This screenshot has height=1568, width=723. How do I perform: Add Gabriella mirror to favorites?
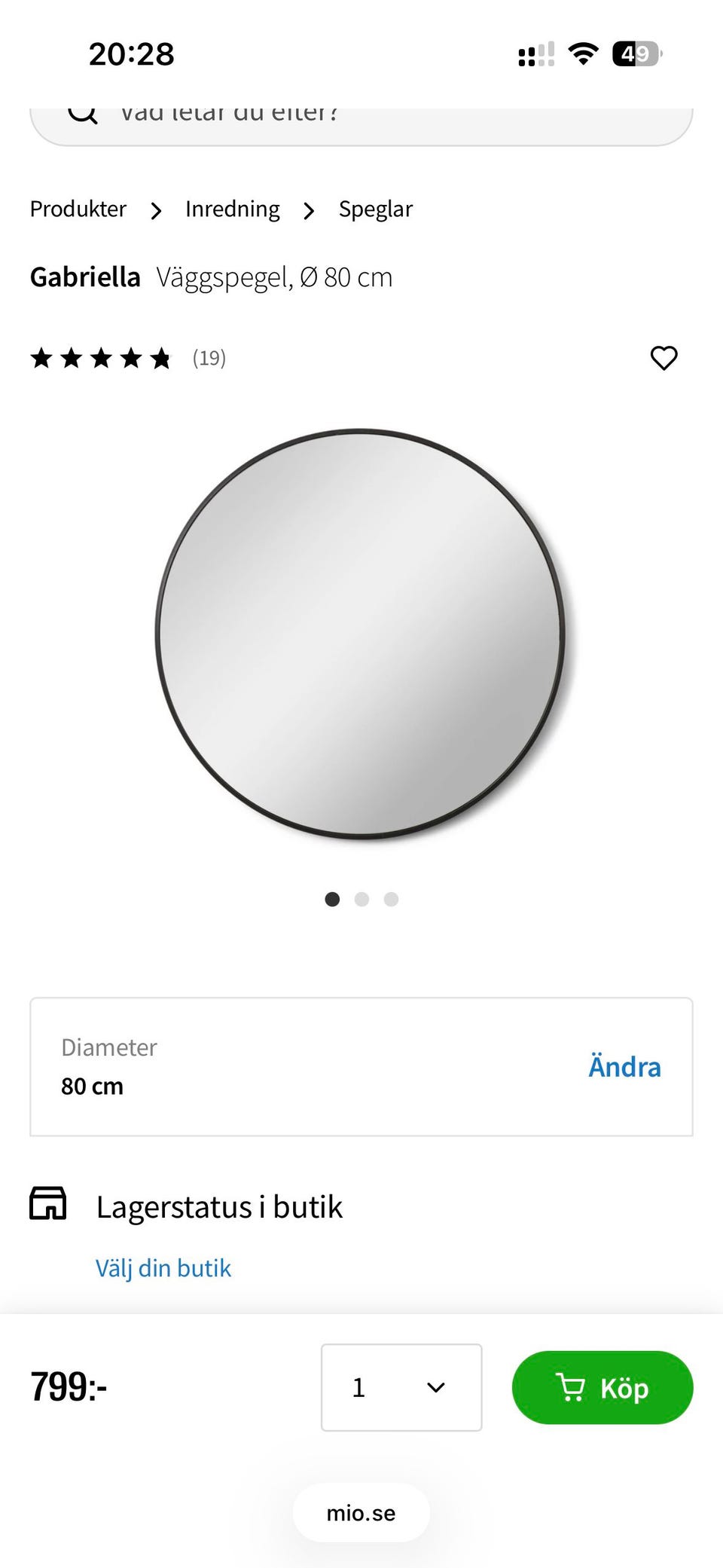click(664, 358)
